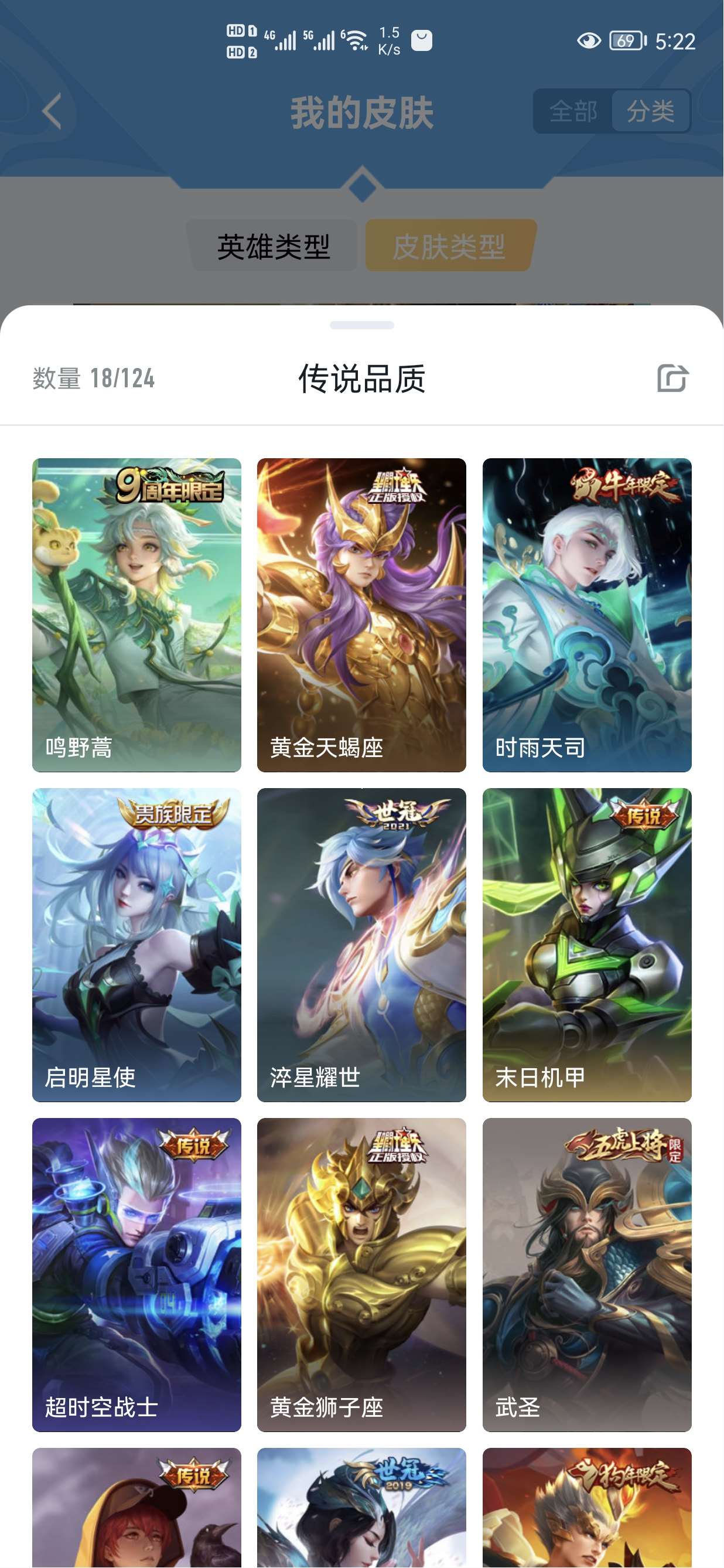Select the 皮肤类型 tab

tap(449, 247)
